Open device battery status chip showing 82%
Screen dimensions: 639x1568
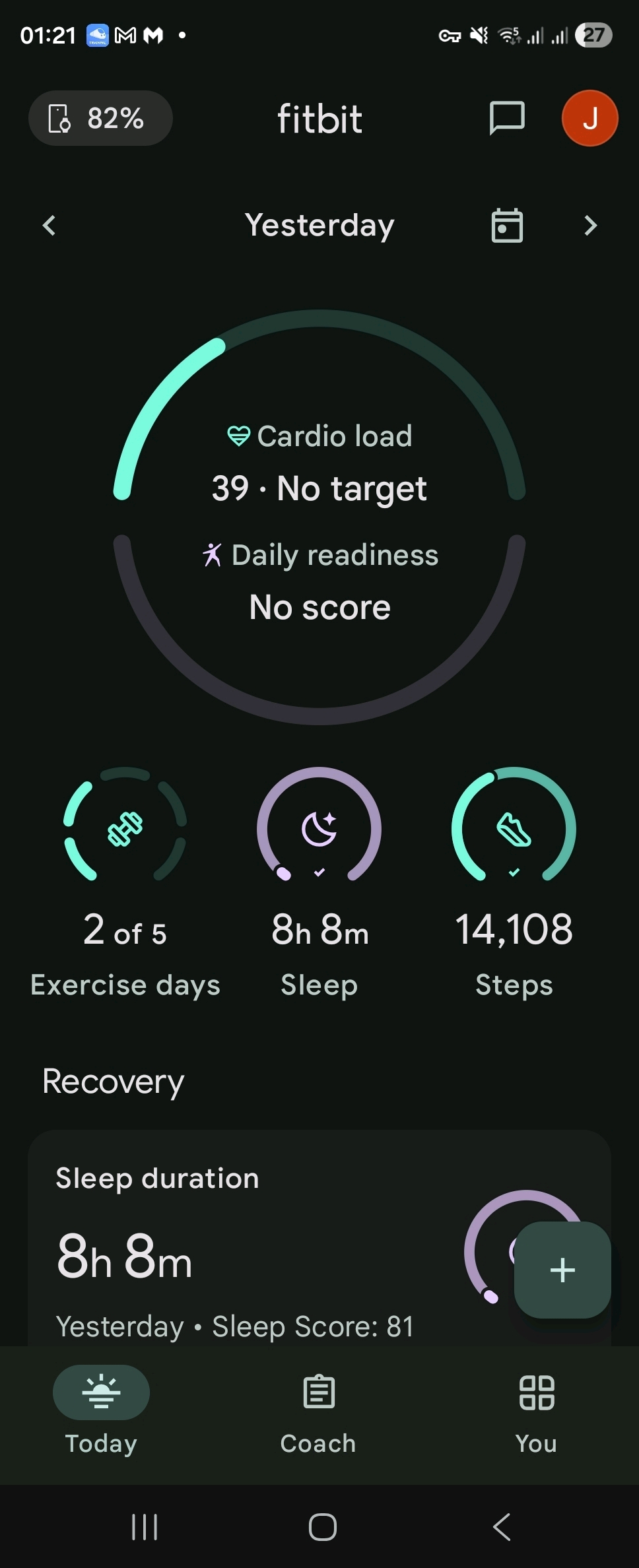click(x=100, y=119)
